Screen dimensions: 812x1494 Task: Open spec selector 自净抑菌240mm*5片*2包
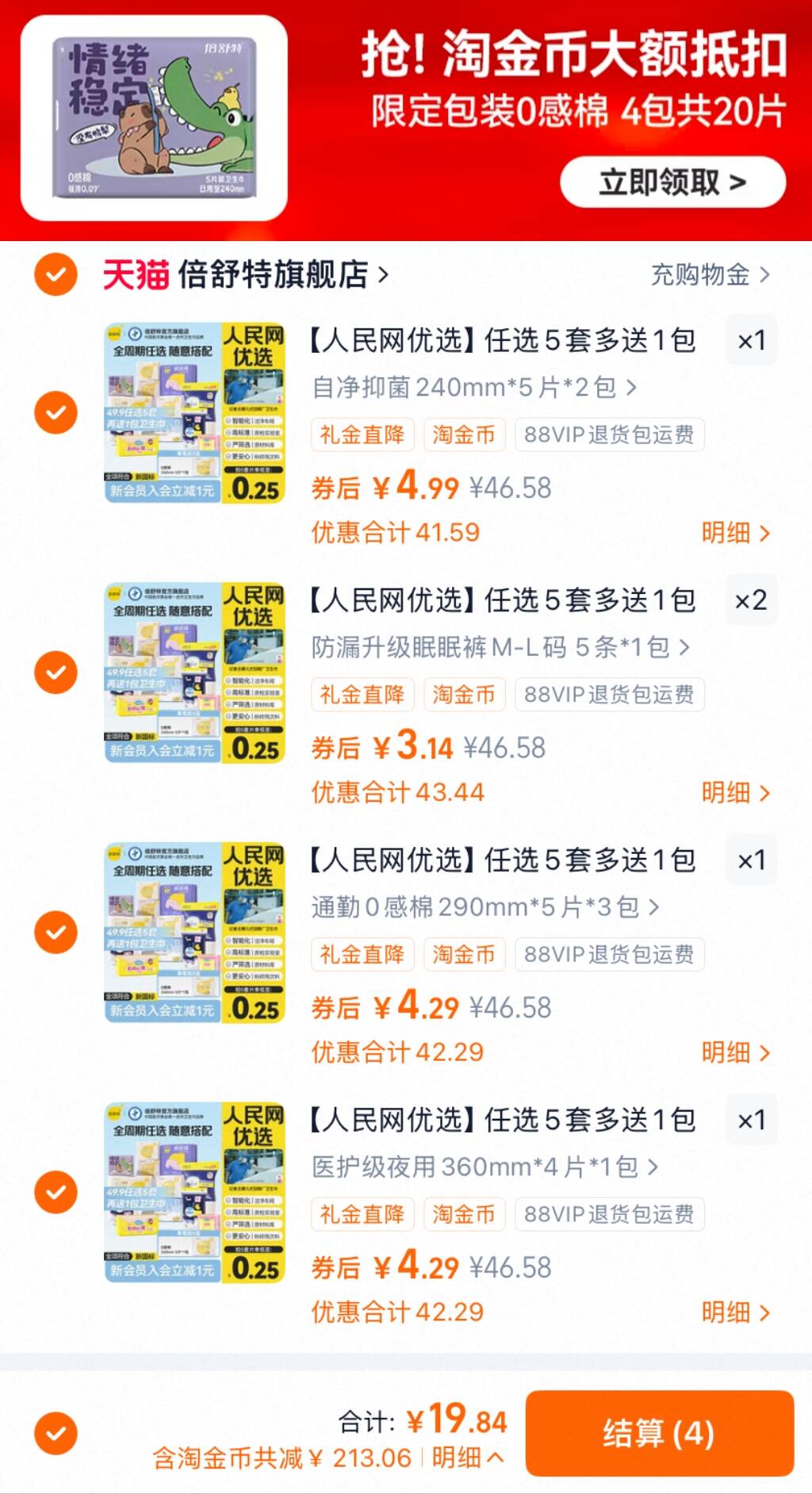click(476, 387)
